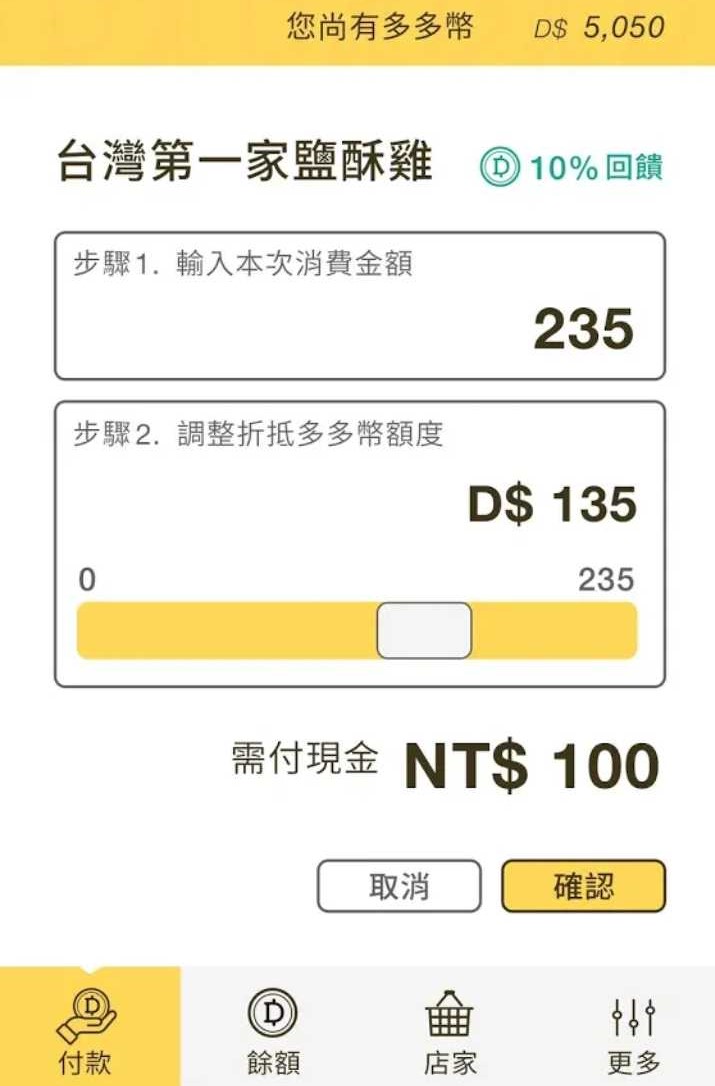Tap the coin discount slider handle
The image size is (715, 1086).
click(424, 630)
